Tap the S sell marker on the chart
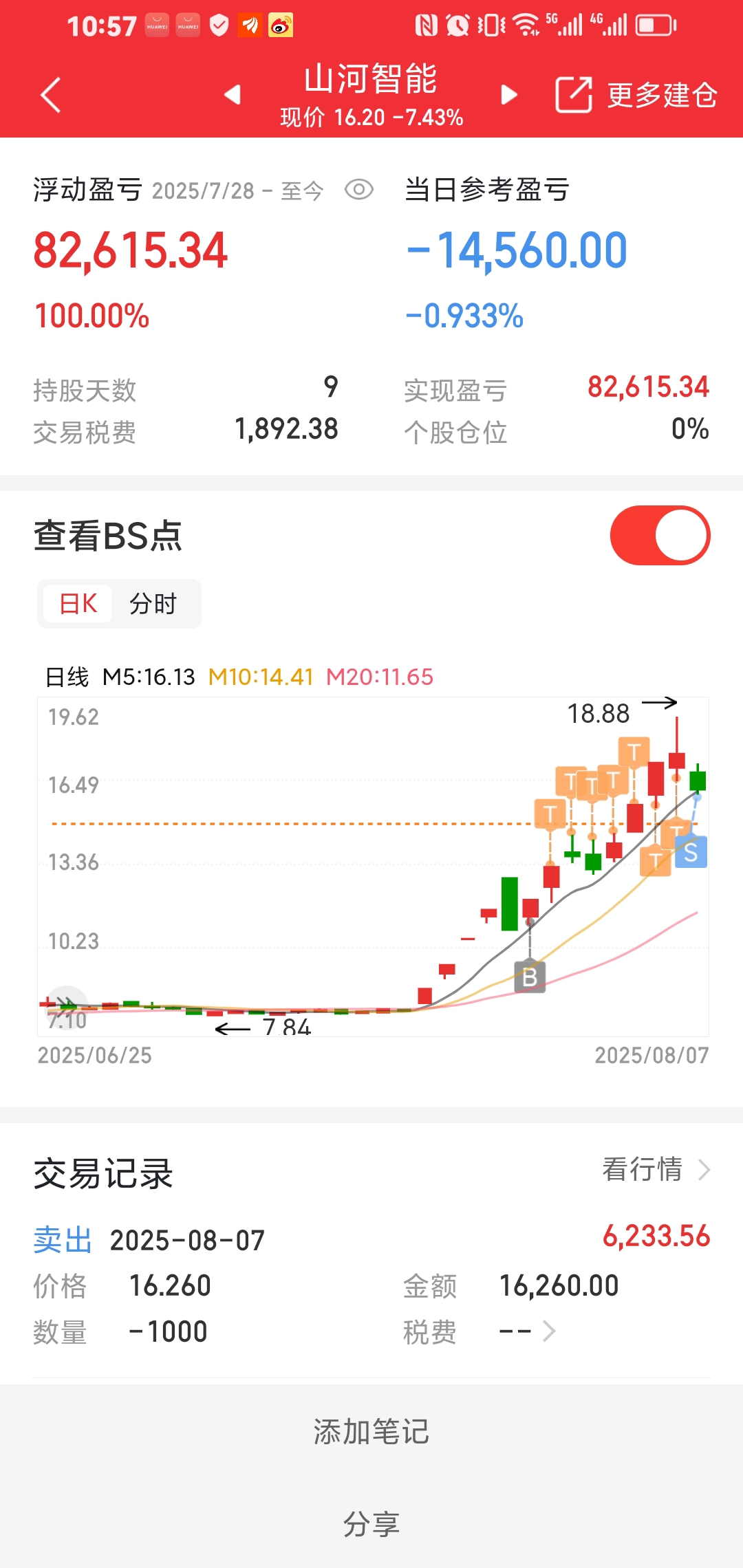Image resolution: width=743 pixels, height=1568 pixels. click(691, 852)
